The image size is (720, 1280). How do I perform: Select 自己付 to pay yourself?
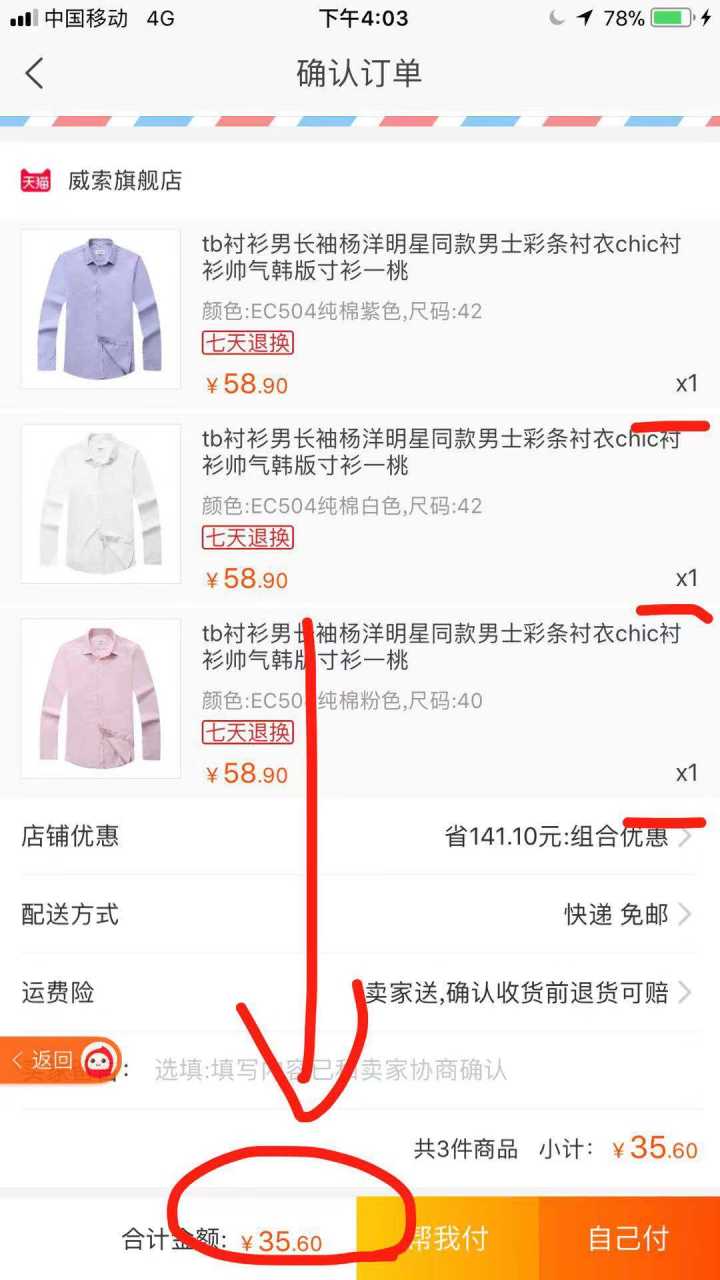[628, 1238]
